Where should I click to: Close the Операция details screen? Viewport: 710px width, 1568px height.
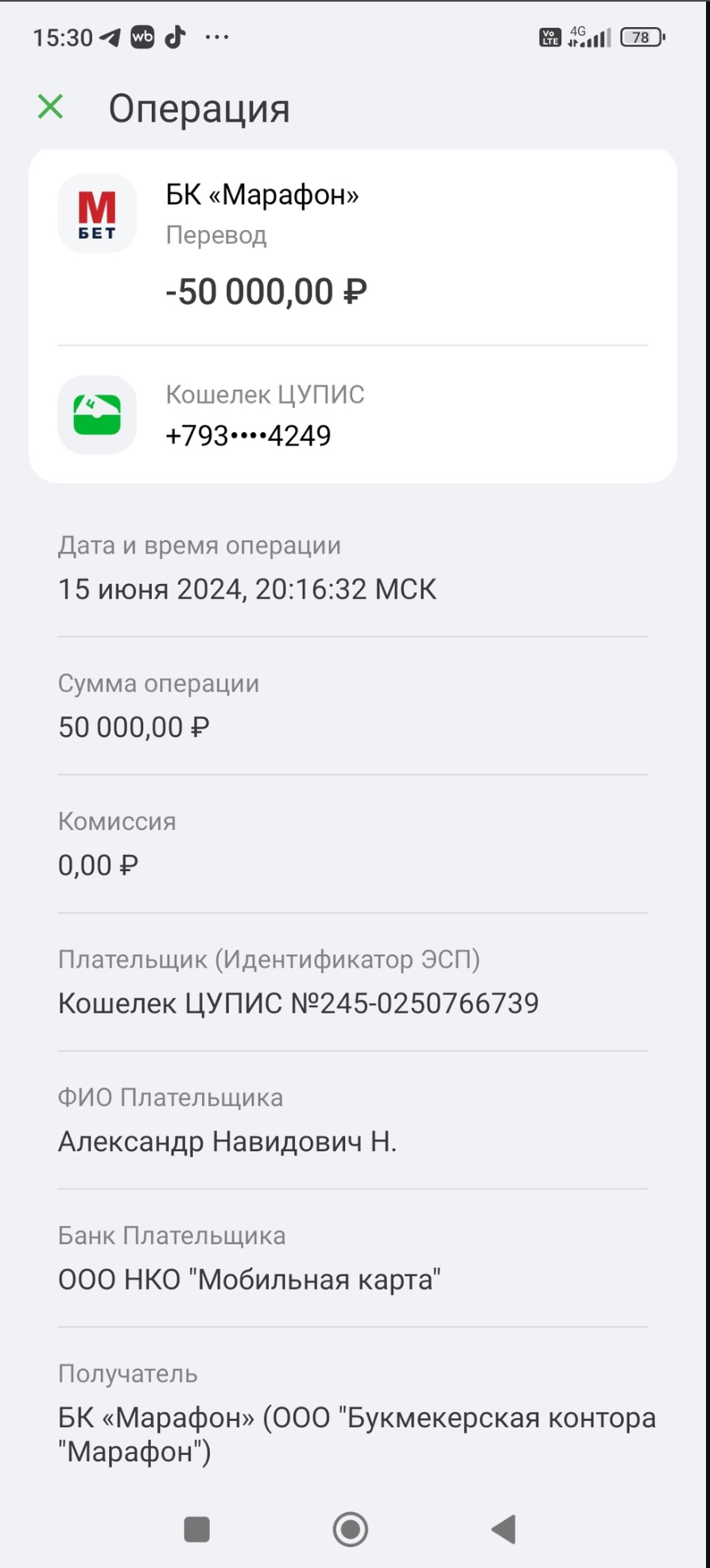(50, 107)
